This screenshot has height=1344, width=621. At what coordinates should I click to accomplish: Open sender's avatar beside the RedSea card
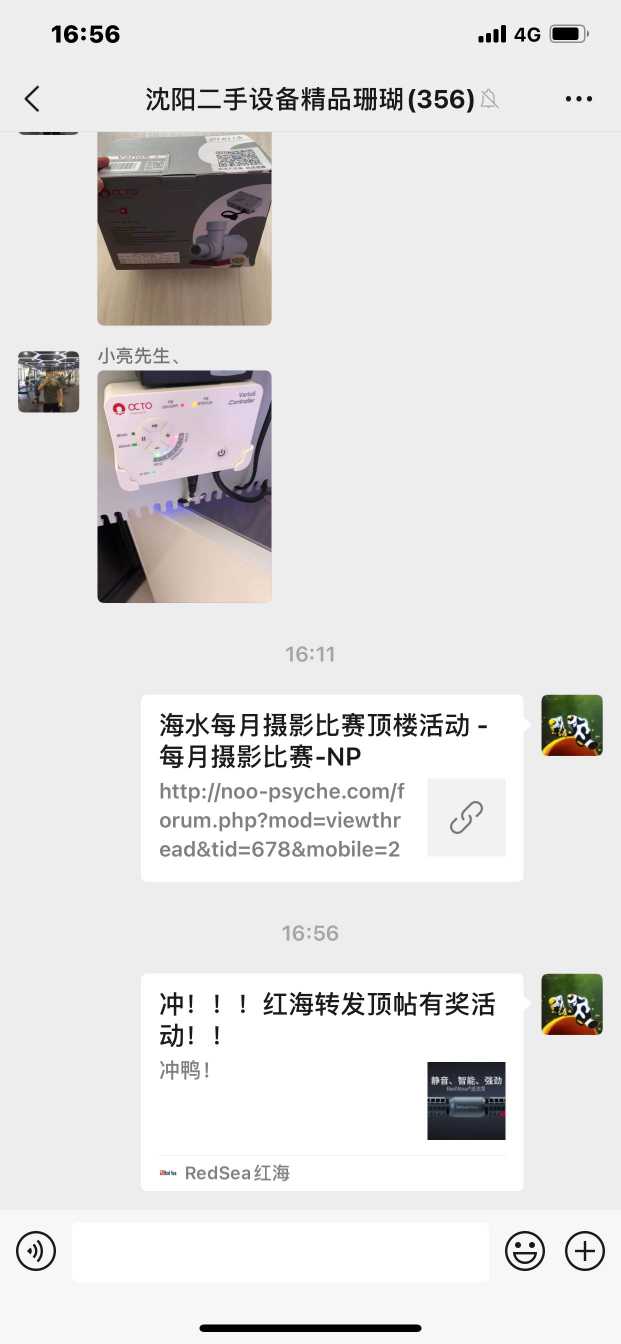coord(571,1004)
